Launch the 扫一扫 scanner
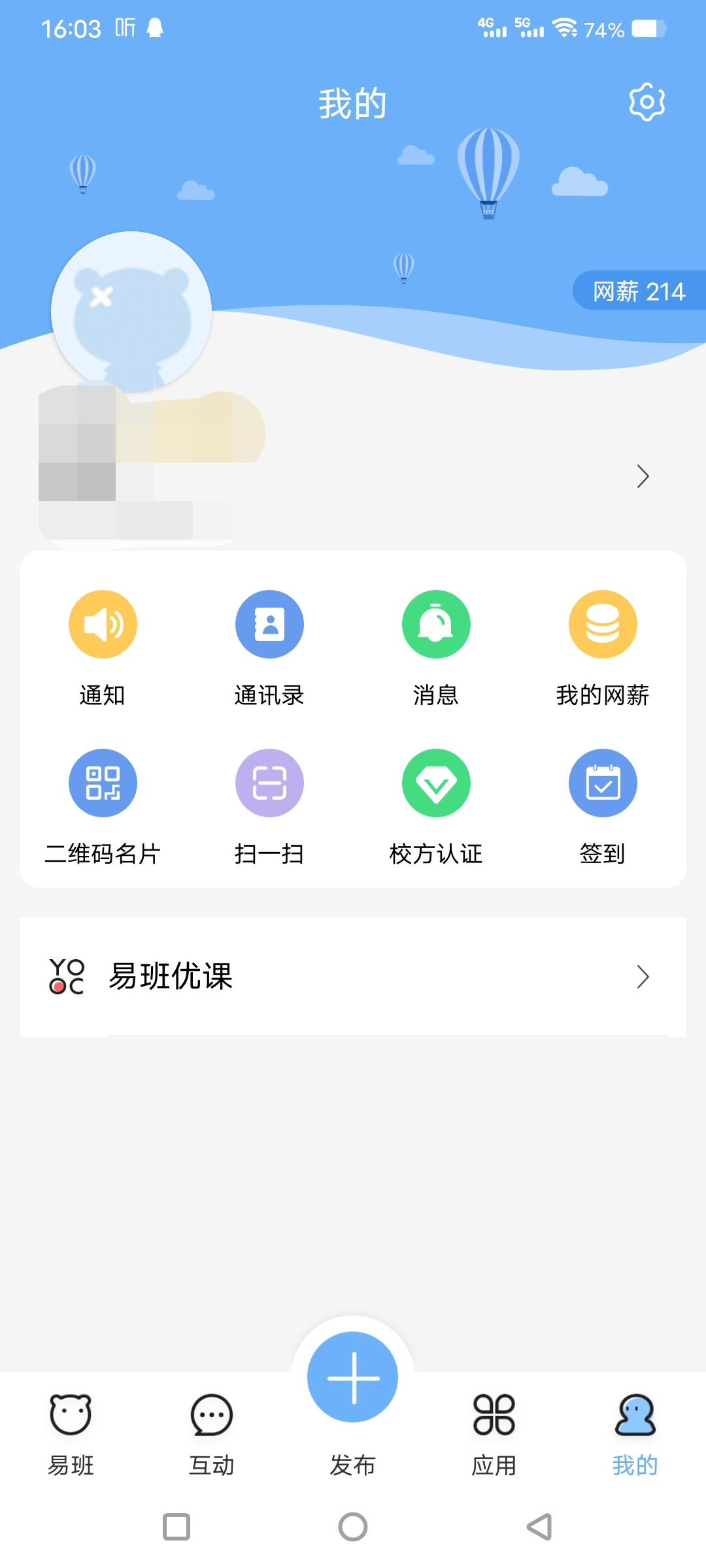 click(269, 783)
